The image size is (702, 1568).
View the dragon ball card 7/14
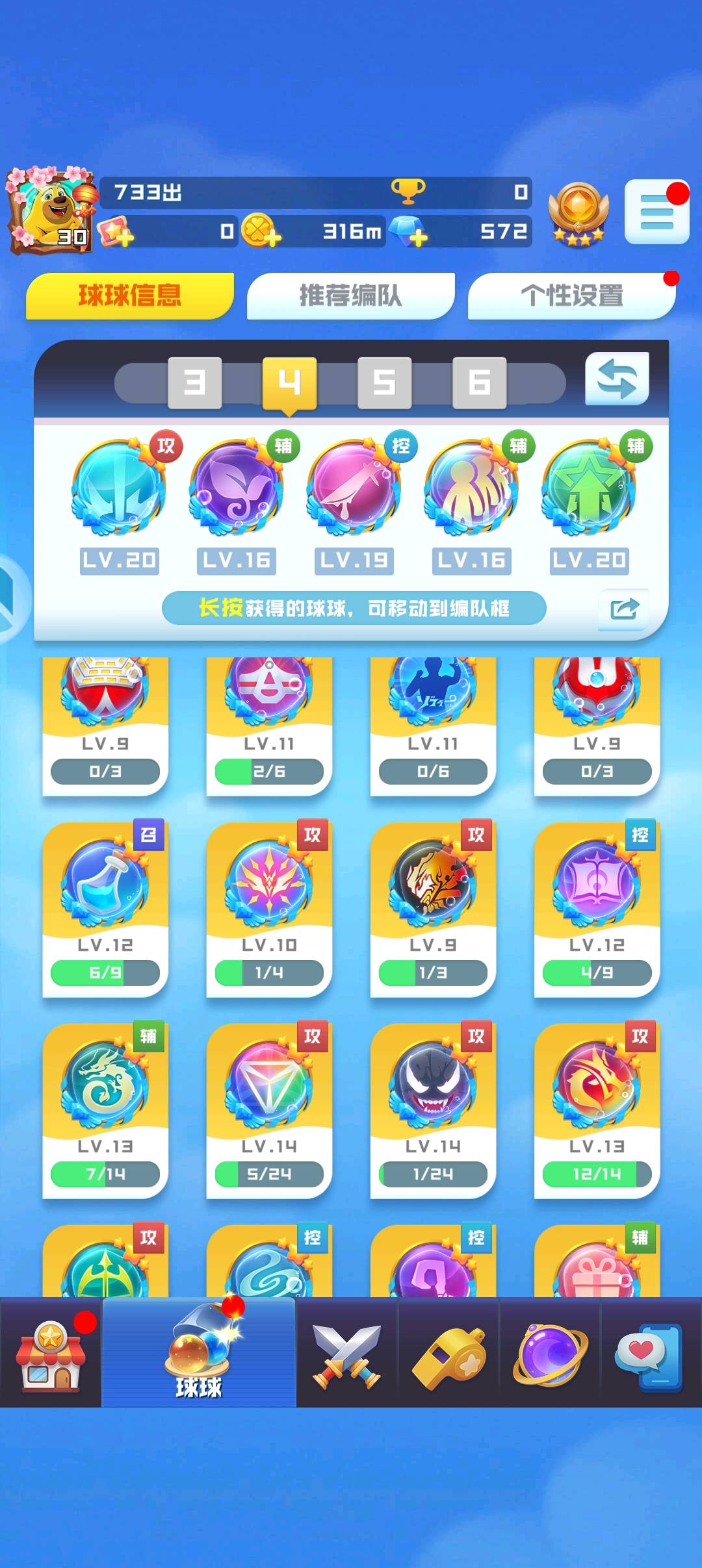point(105,1111)
